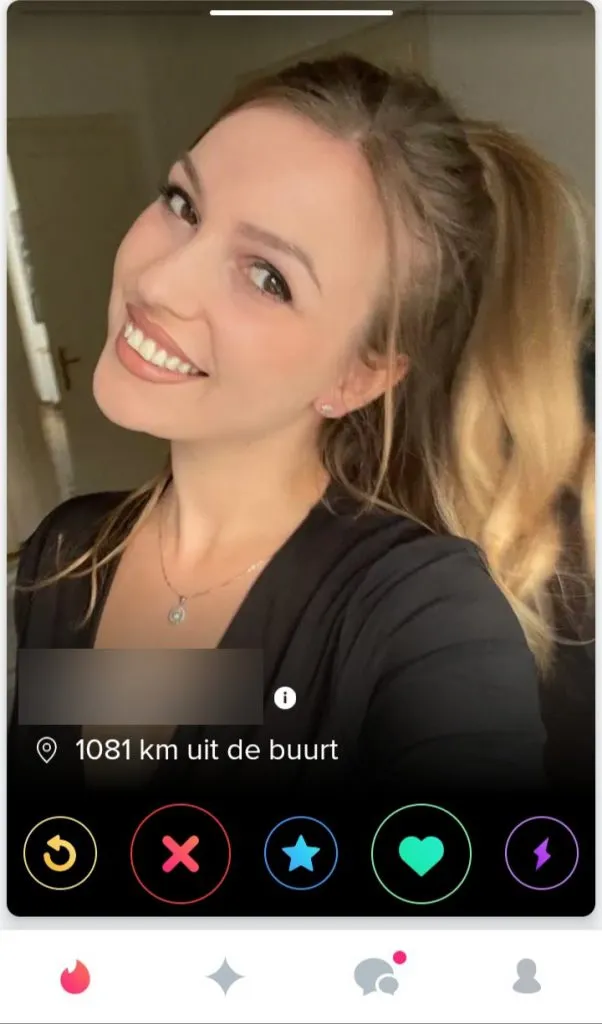Screen dimensions: 602x1024
Task: Rewind the last swipe
Action: 60,854
